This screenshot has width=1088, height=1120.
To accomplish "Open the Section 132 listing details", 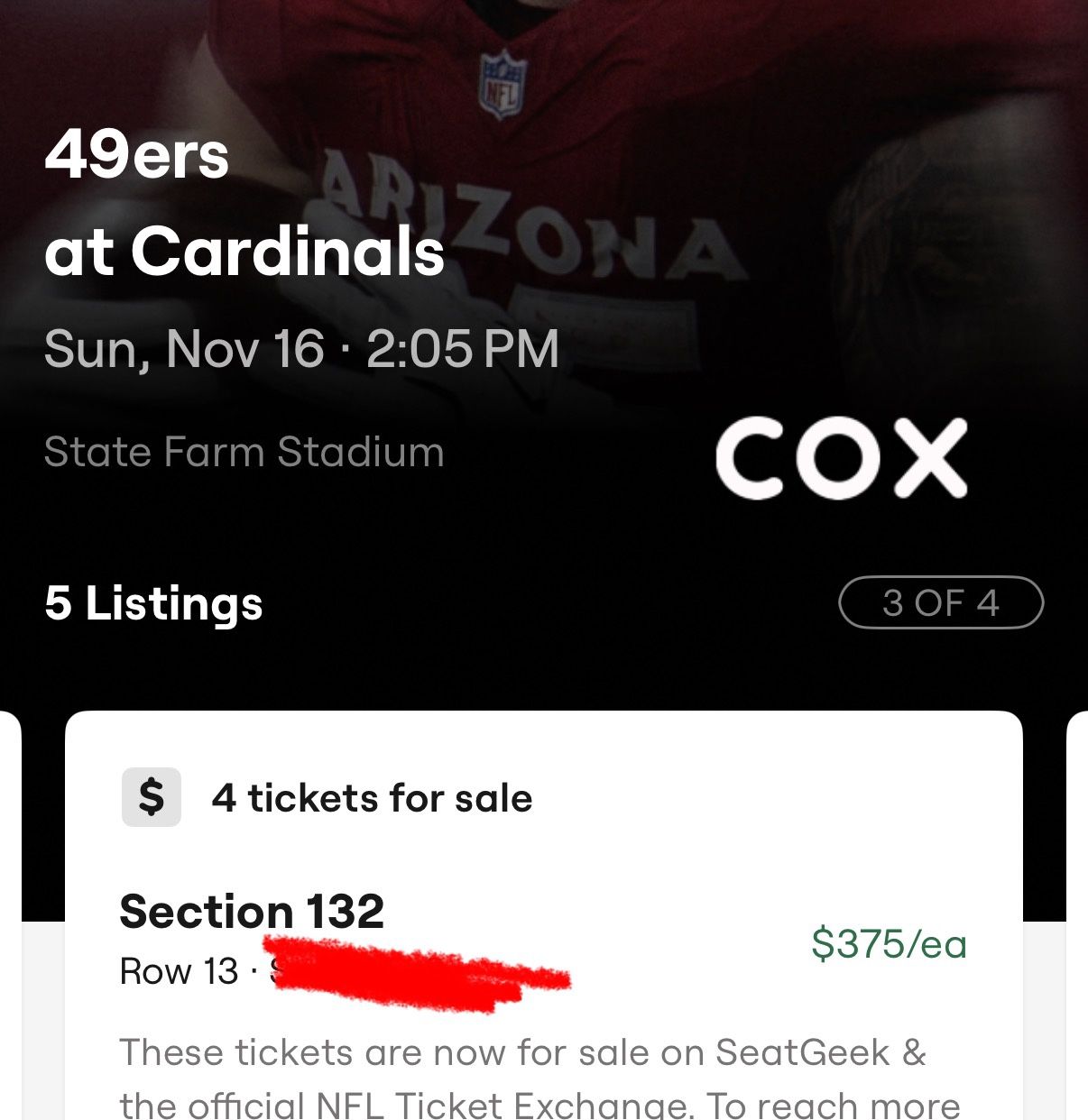I will (x=254, y=911).
